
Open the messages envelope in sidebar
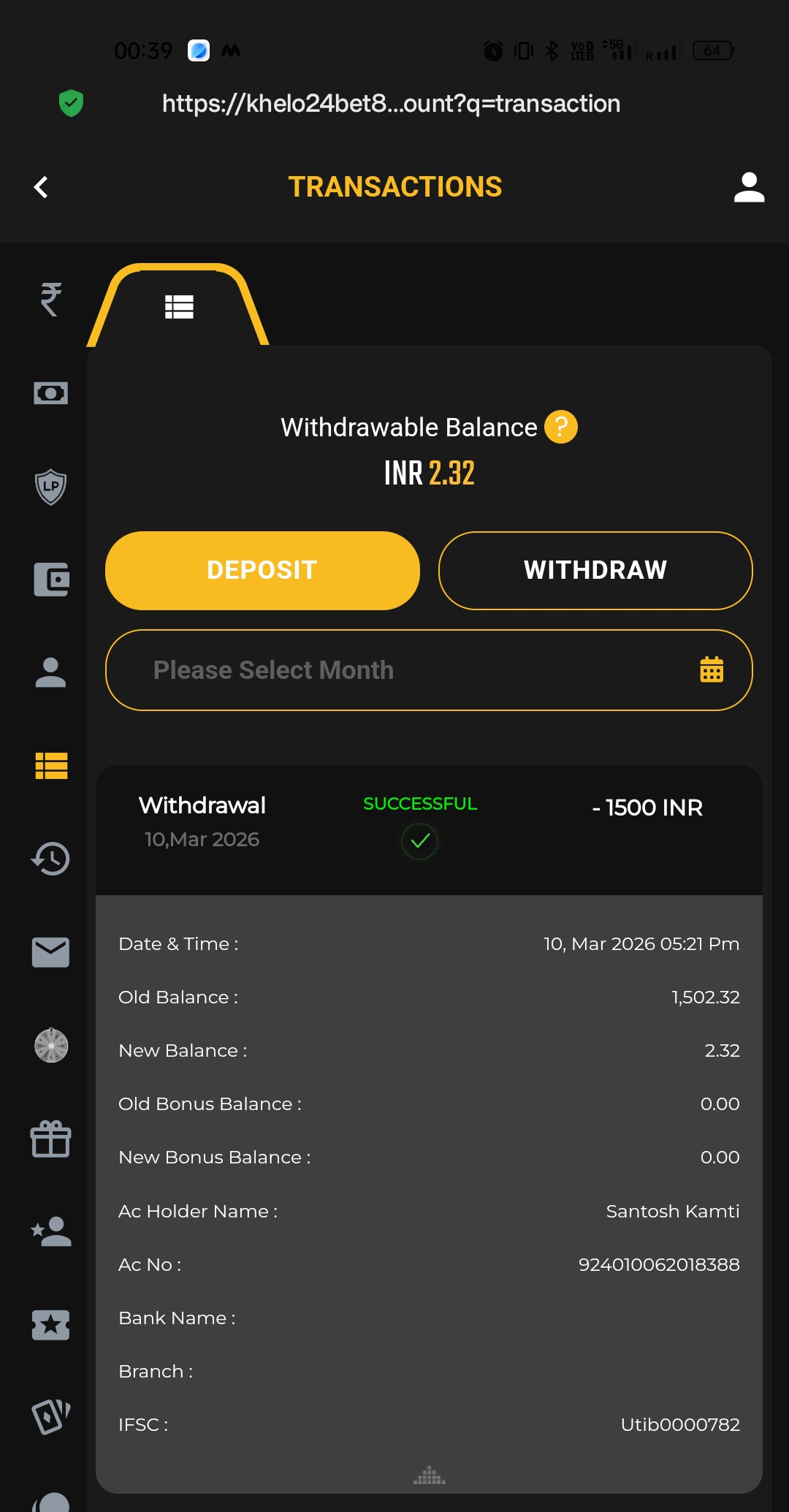(51, 952)
